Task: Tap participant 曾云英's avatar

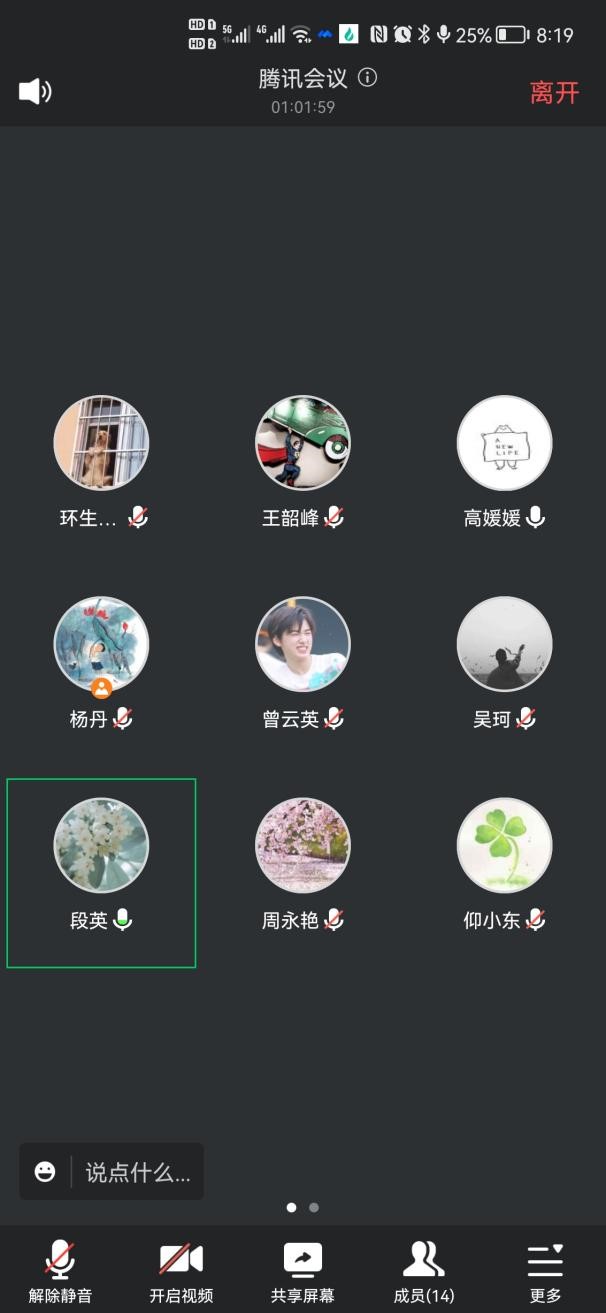Action: [303, 645]
